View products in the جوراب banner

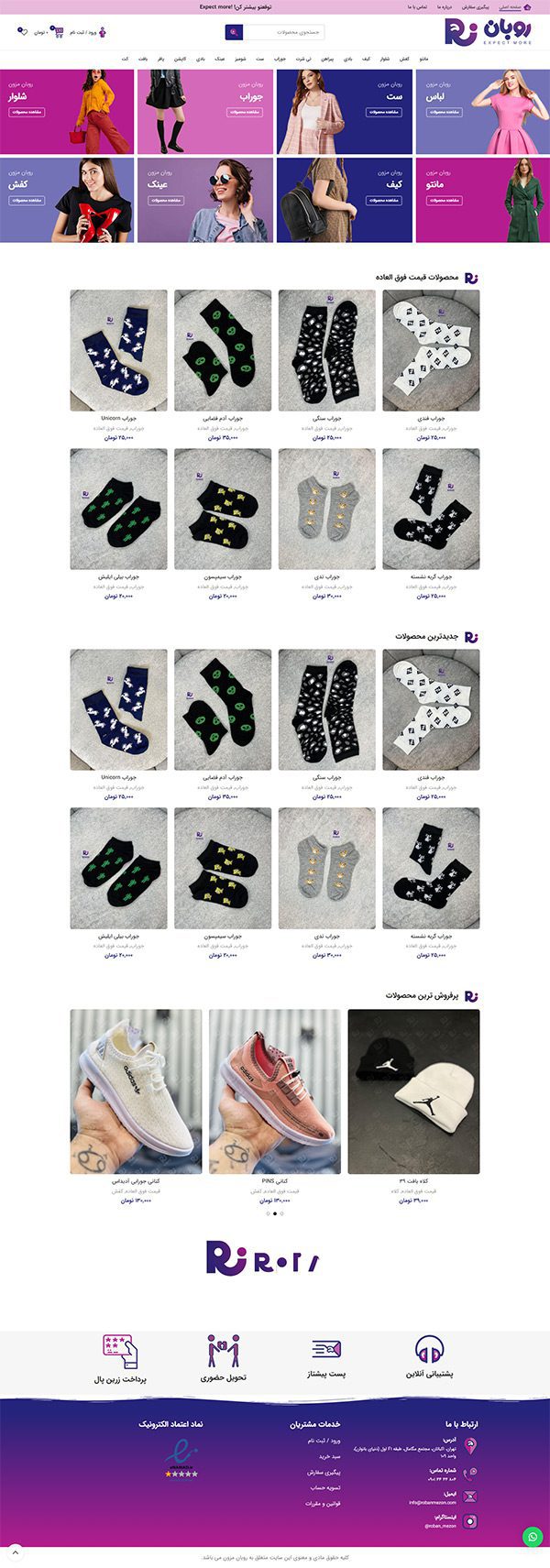click(246, 112)
